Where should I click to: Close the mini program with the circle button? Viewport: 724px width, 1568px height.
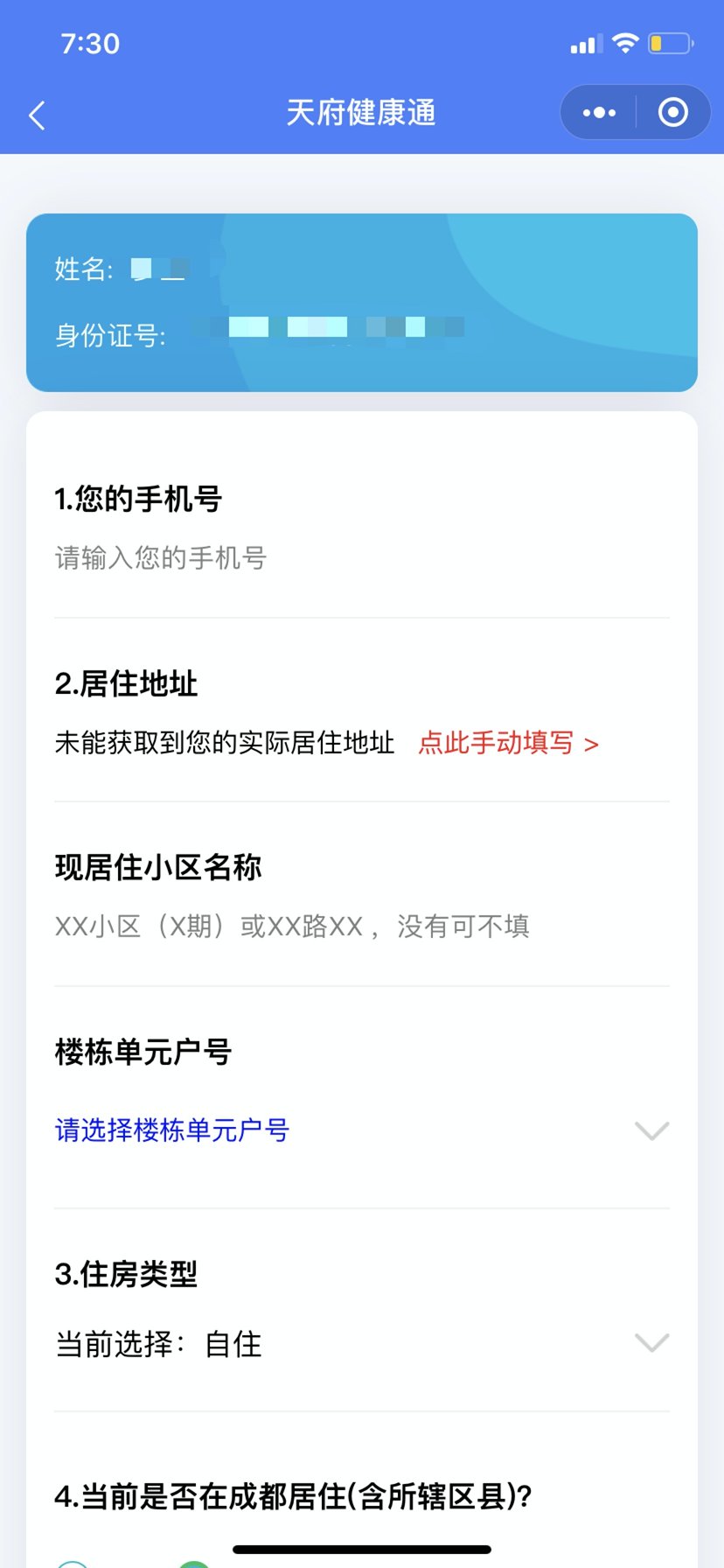pyautogui.click(x=672, y=113)
